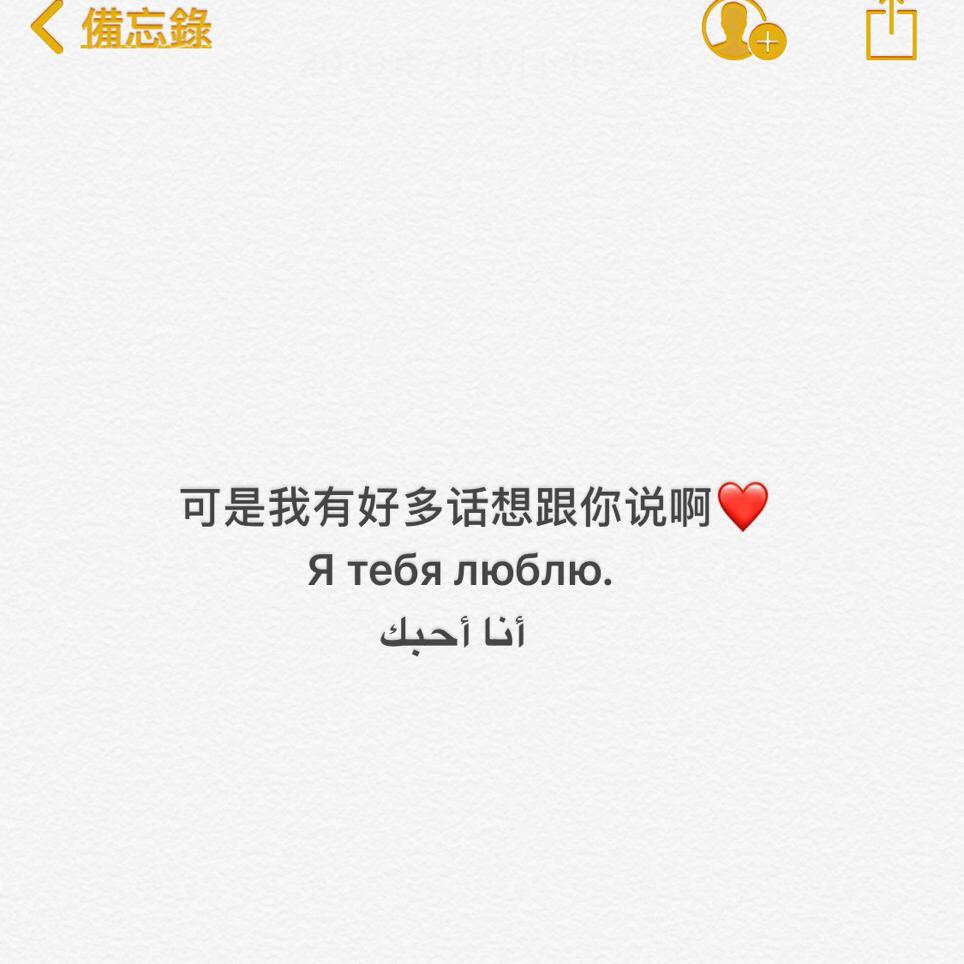Open the share sheet for this note
Viewport: 964px width, 964px height.
pyautogui.click(x=890, y=30)
